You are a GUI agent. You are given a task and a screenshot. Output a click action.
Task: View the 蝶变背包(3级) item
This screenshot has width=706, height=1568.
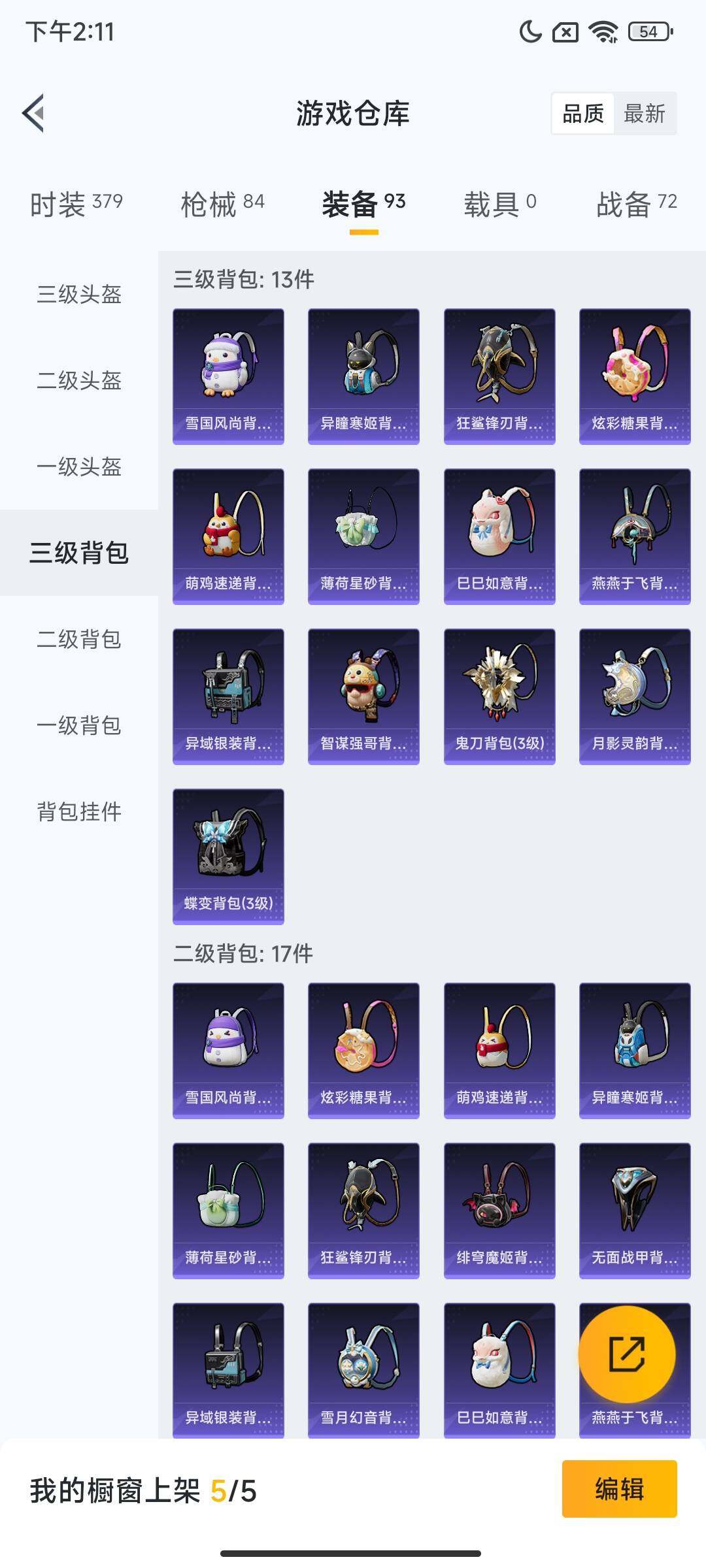pyautogui.click(x=228, y=856)
